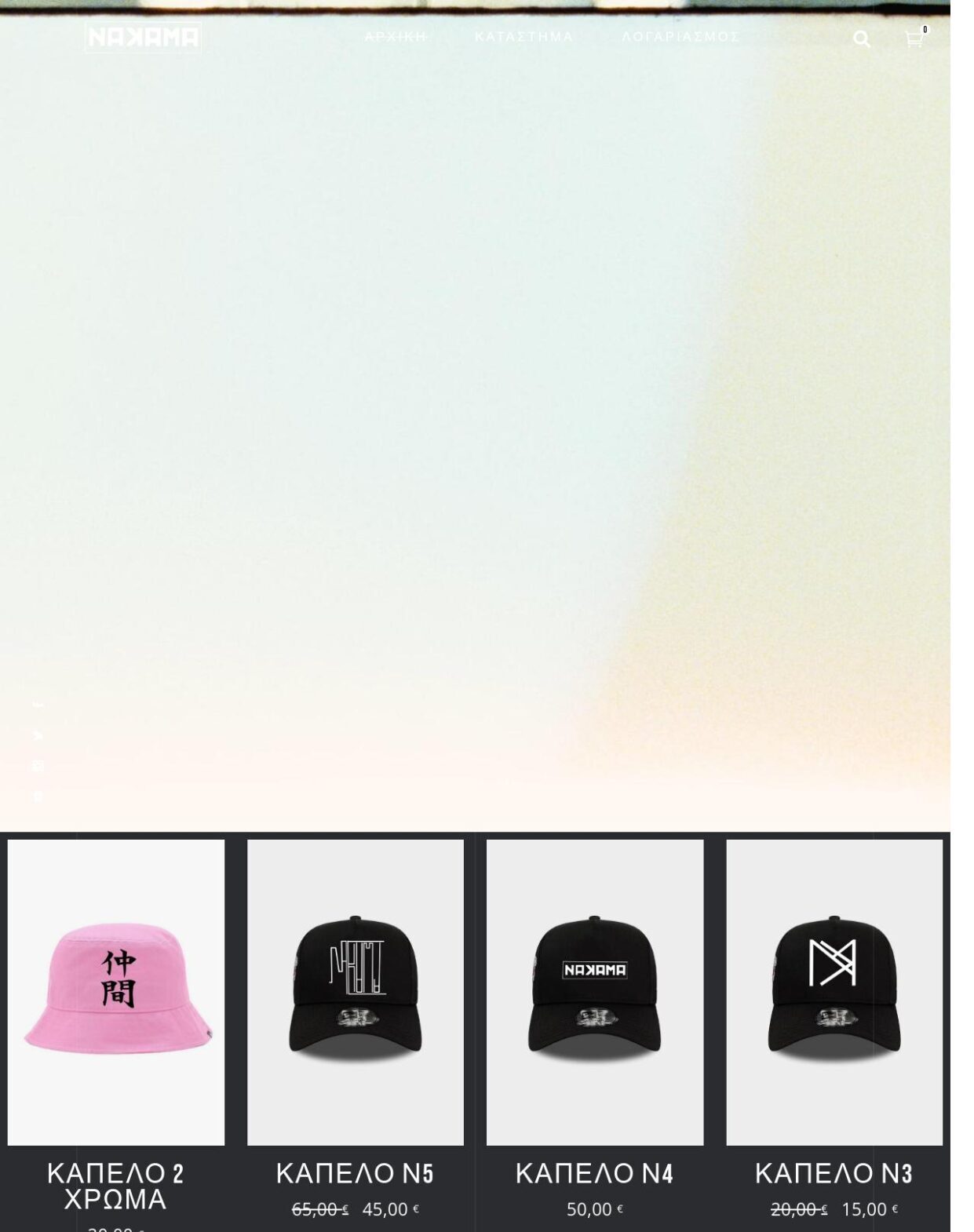Select the ΚΑΠΕΛΟ Ν4 product card

(x=594, y=992)
